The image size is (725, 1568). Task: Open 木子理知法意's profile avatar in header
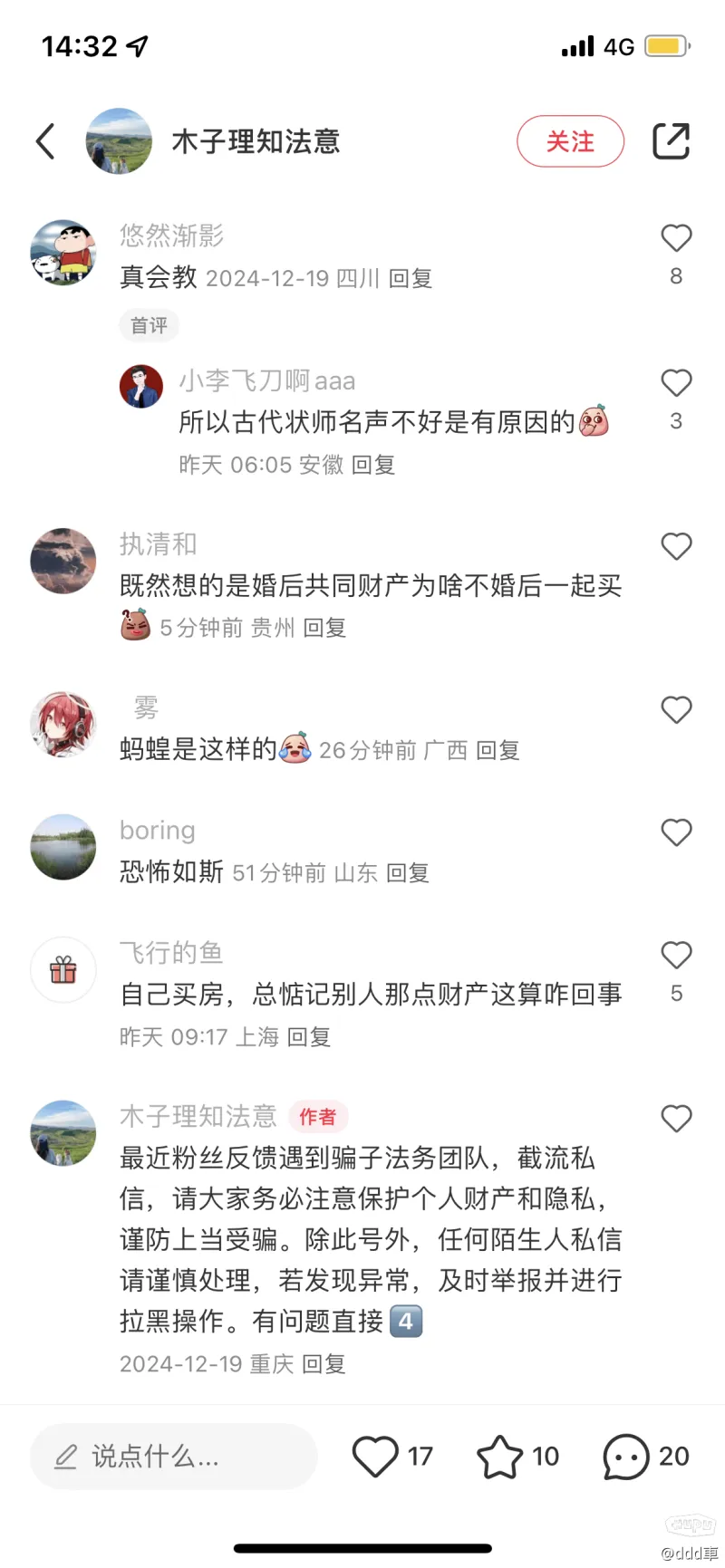119,141
